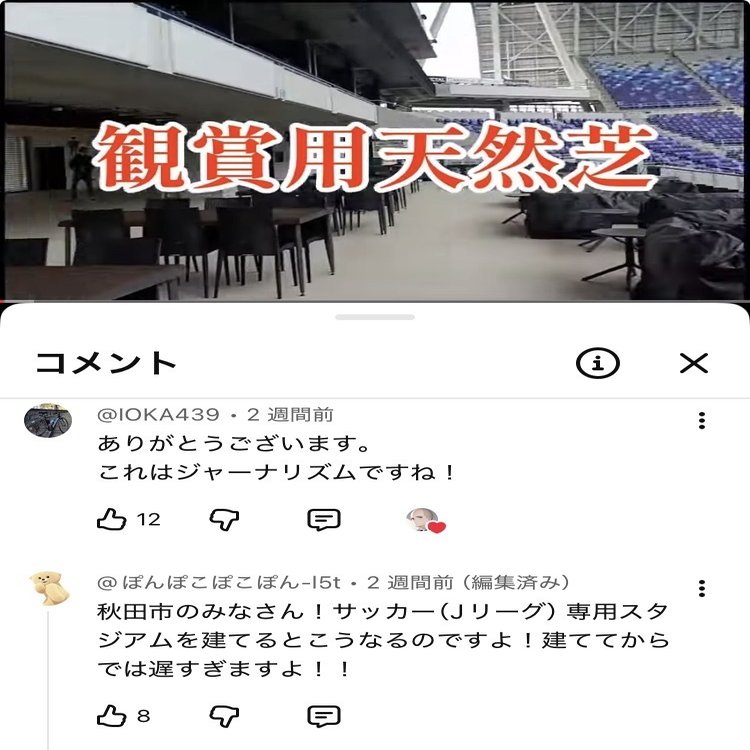Open @IOKA439's profile avatar

[x=47, y=421]
